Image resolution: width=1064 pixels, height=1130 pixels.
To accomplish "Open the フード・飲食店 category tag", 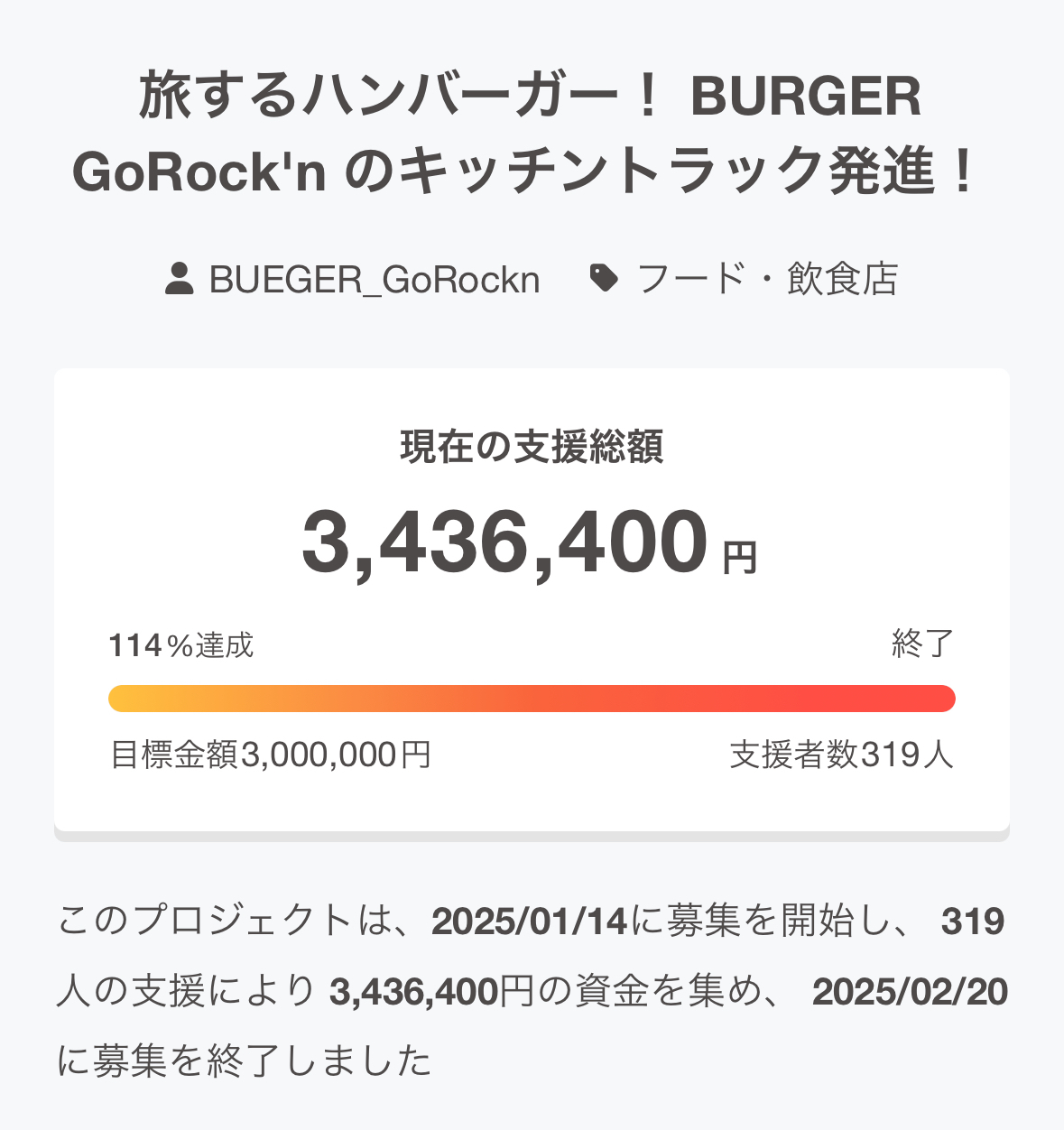I will coord(744,280).
